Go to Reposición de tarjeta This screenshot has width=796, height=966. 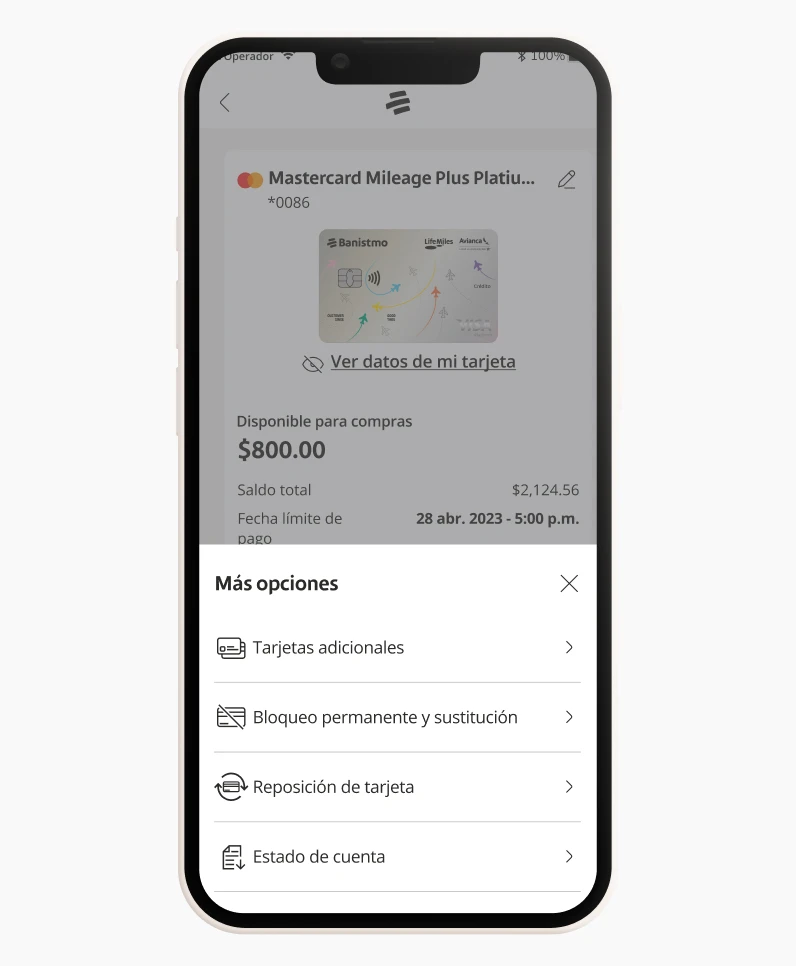coord(397,787)
